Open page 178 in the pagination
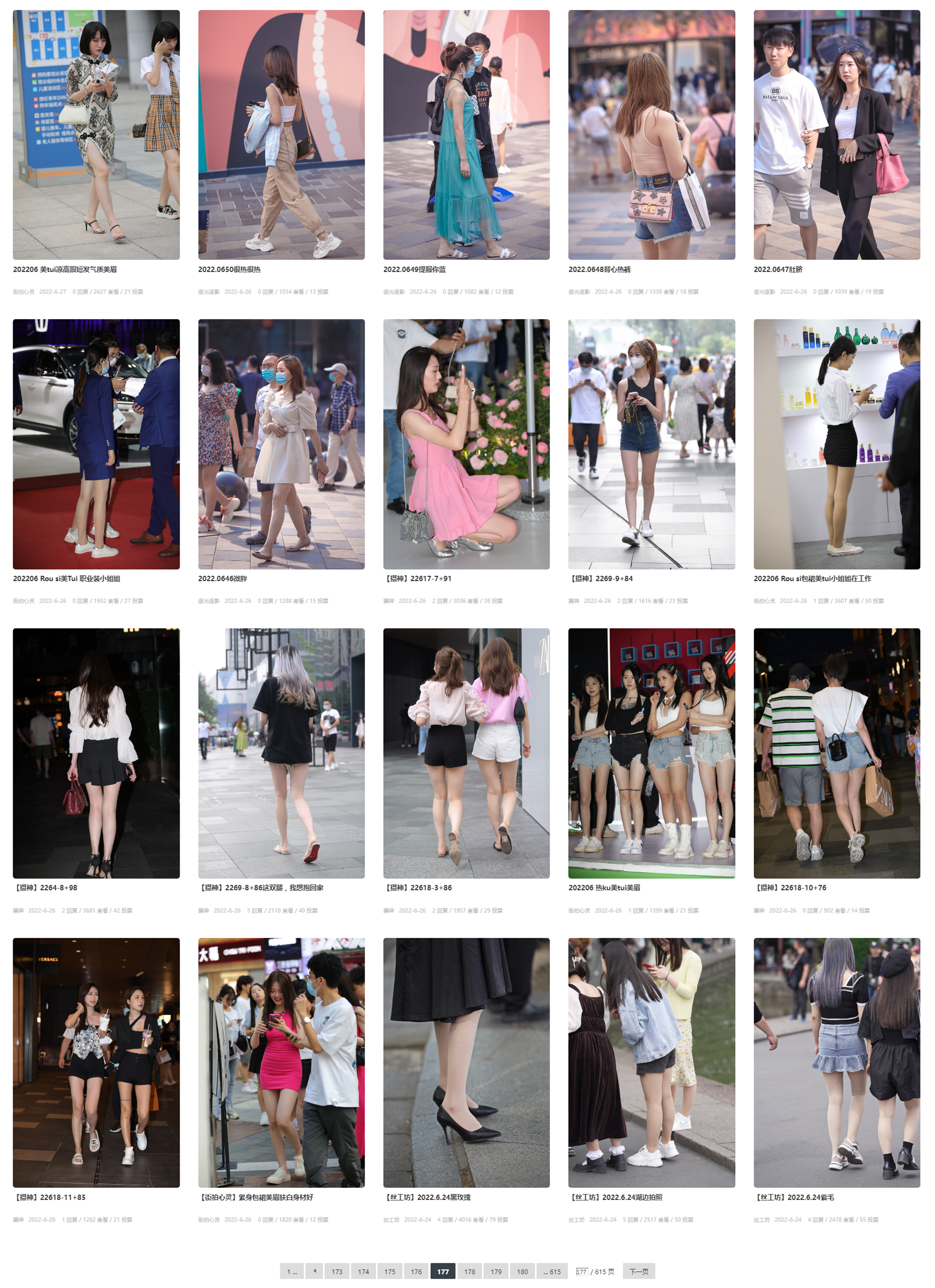Image resolution: width=935 pixels, height=1288 pixels. 469,1271
